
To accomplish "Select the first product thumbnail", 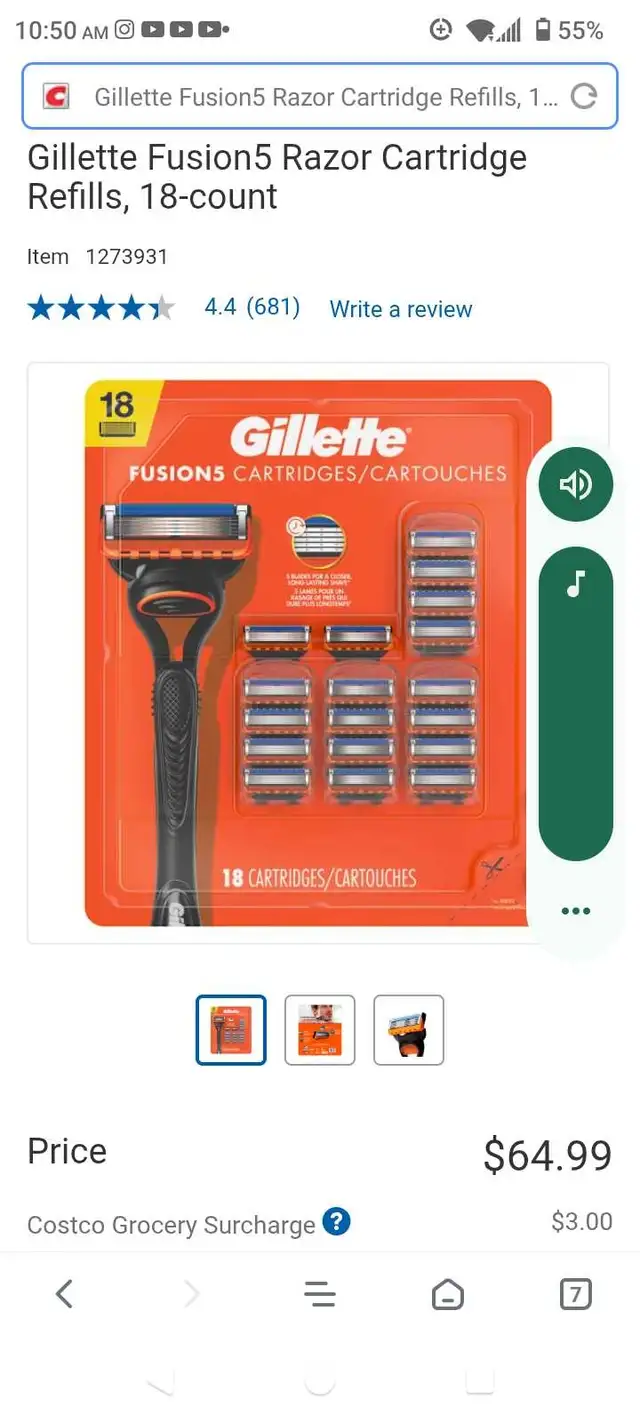I will (x=231, y=1030).
